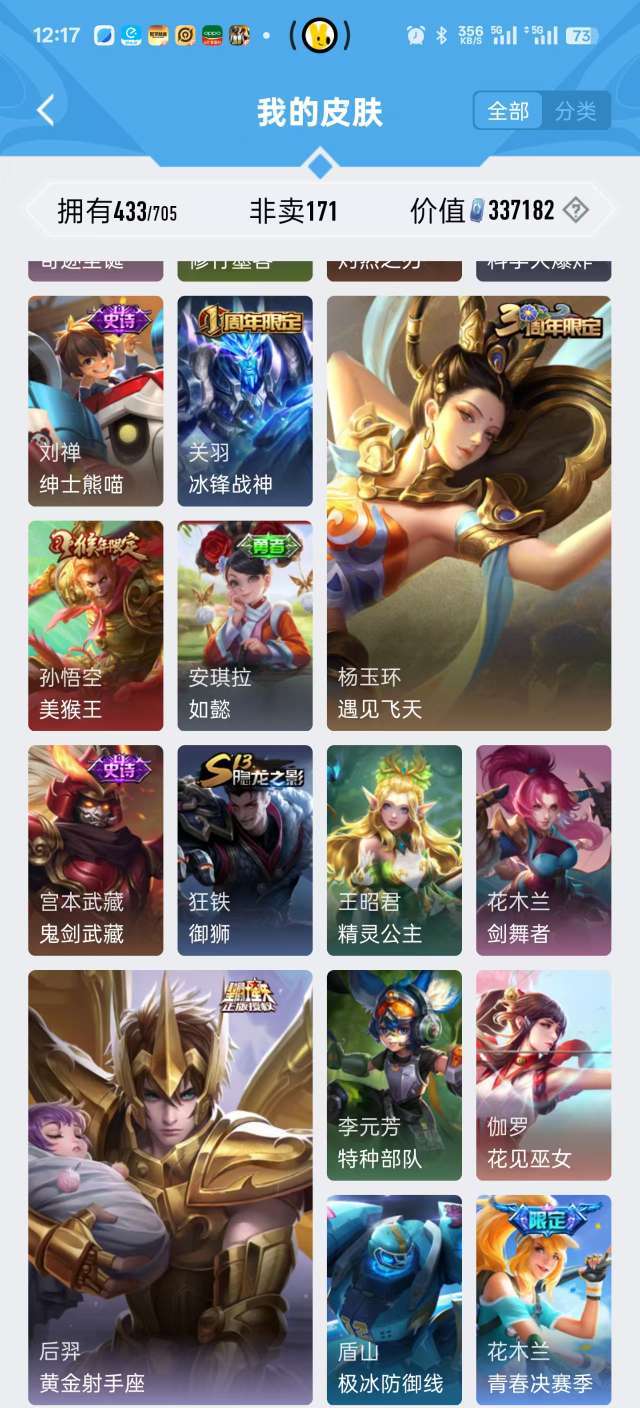Tap the 花木兰 剑舞者 skin tile
The width and height of the screenshot is (640, 1408).
pos(543,850)
